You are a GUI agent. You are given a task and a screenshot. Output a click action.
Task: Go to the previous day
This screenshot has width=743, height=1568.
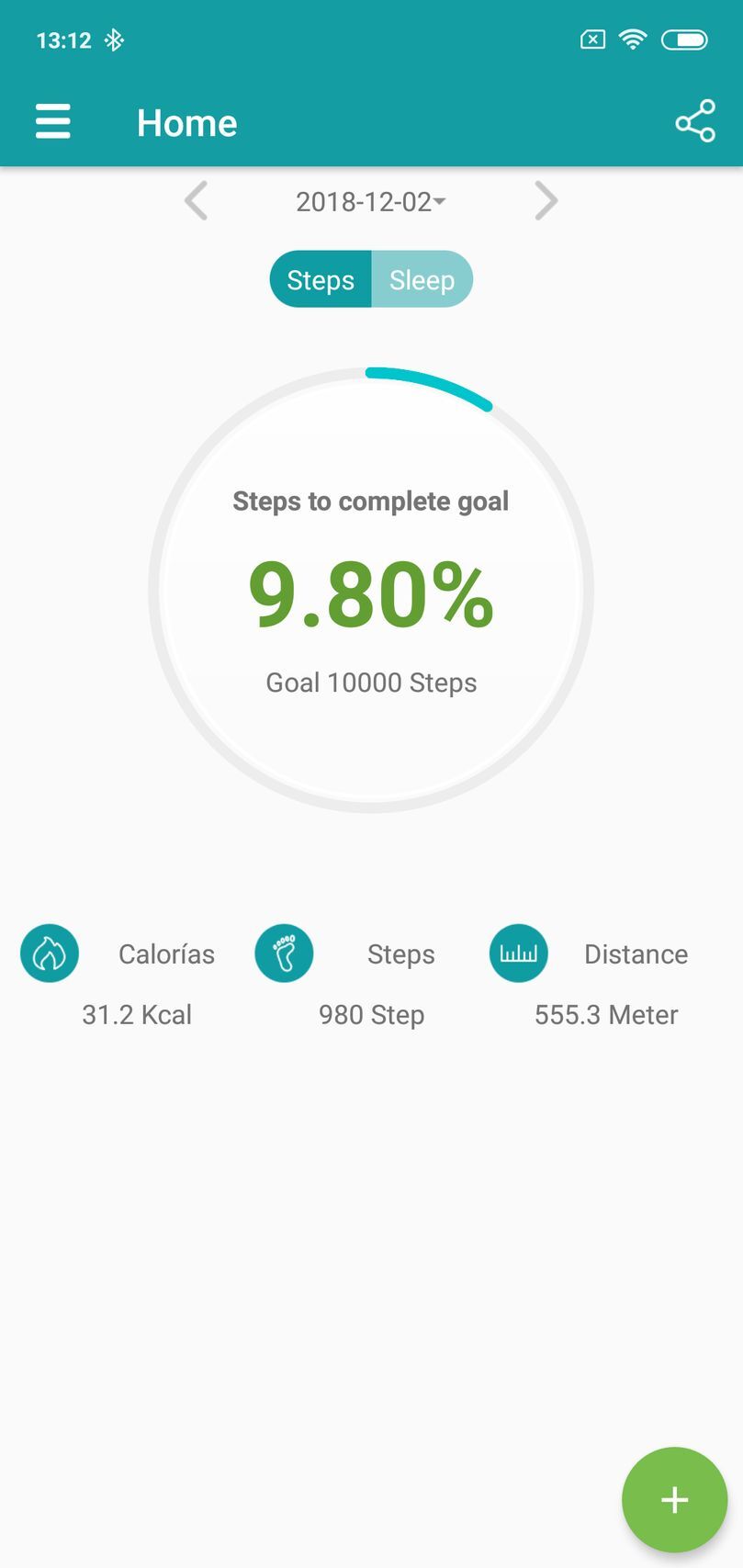click(196, 201)
